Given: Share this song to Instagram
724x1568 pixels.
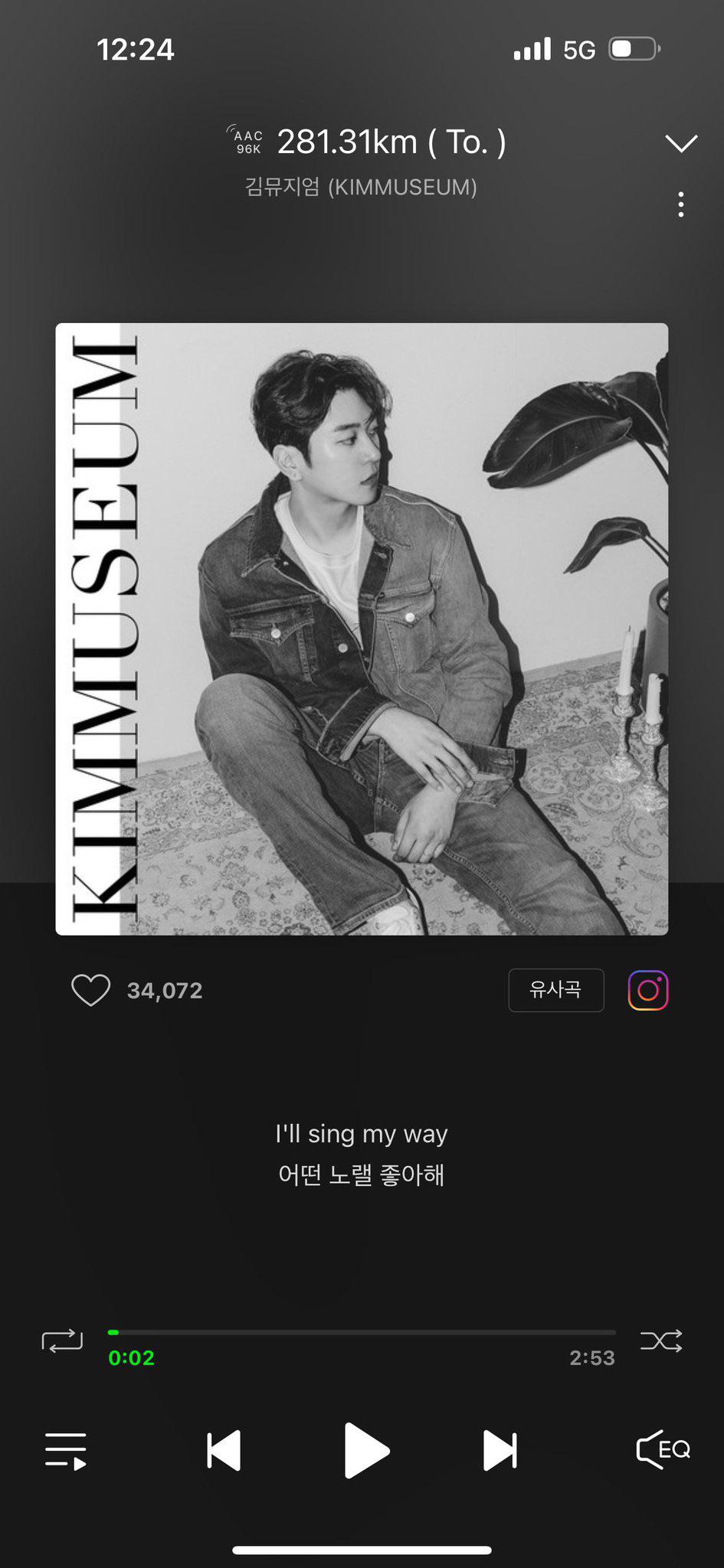Looking at the screenshot, I should pos(648,990).
